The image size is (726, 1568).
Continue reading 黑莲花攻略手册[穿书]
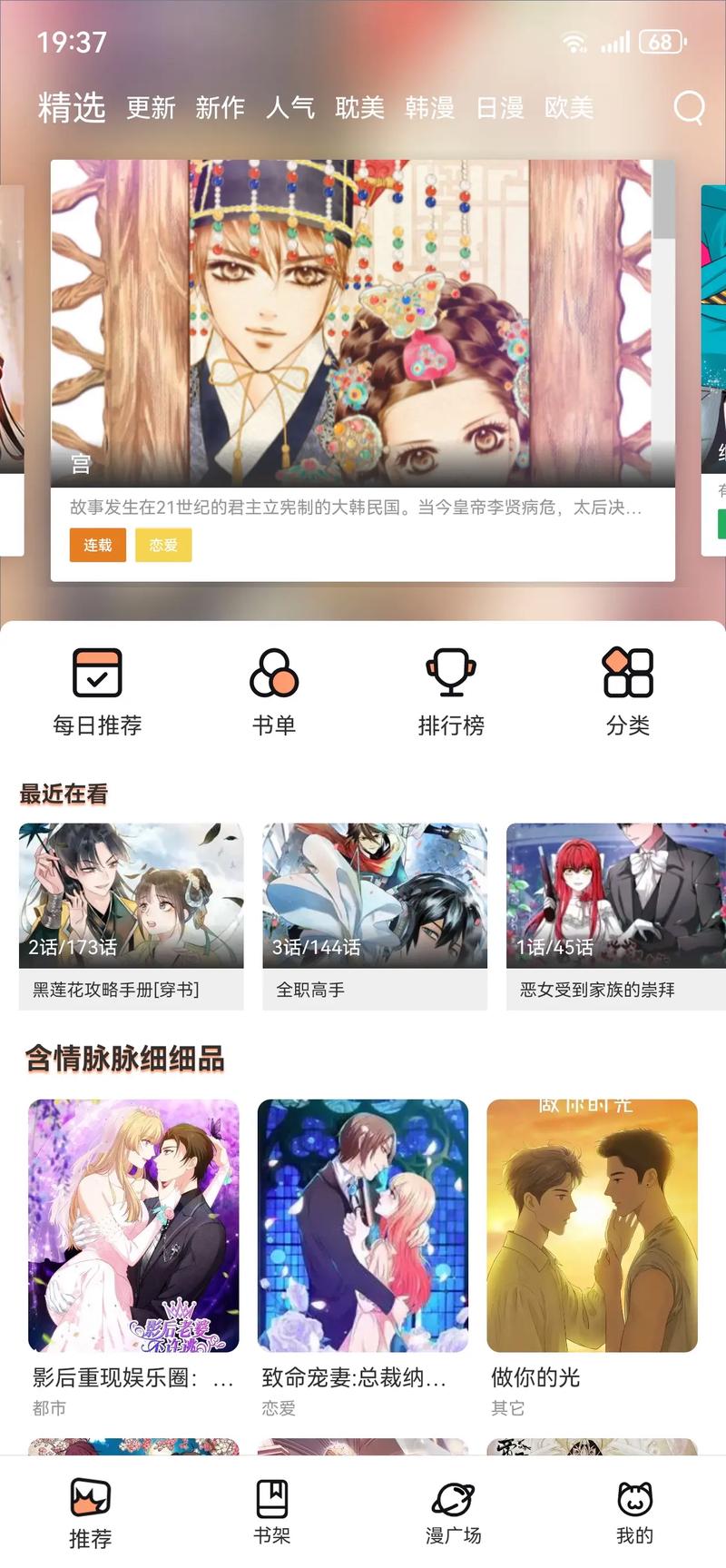[132, 915]
